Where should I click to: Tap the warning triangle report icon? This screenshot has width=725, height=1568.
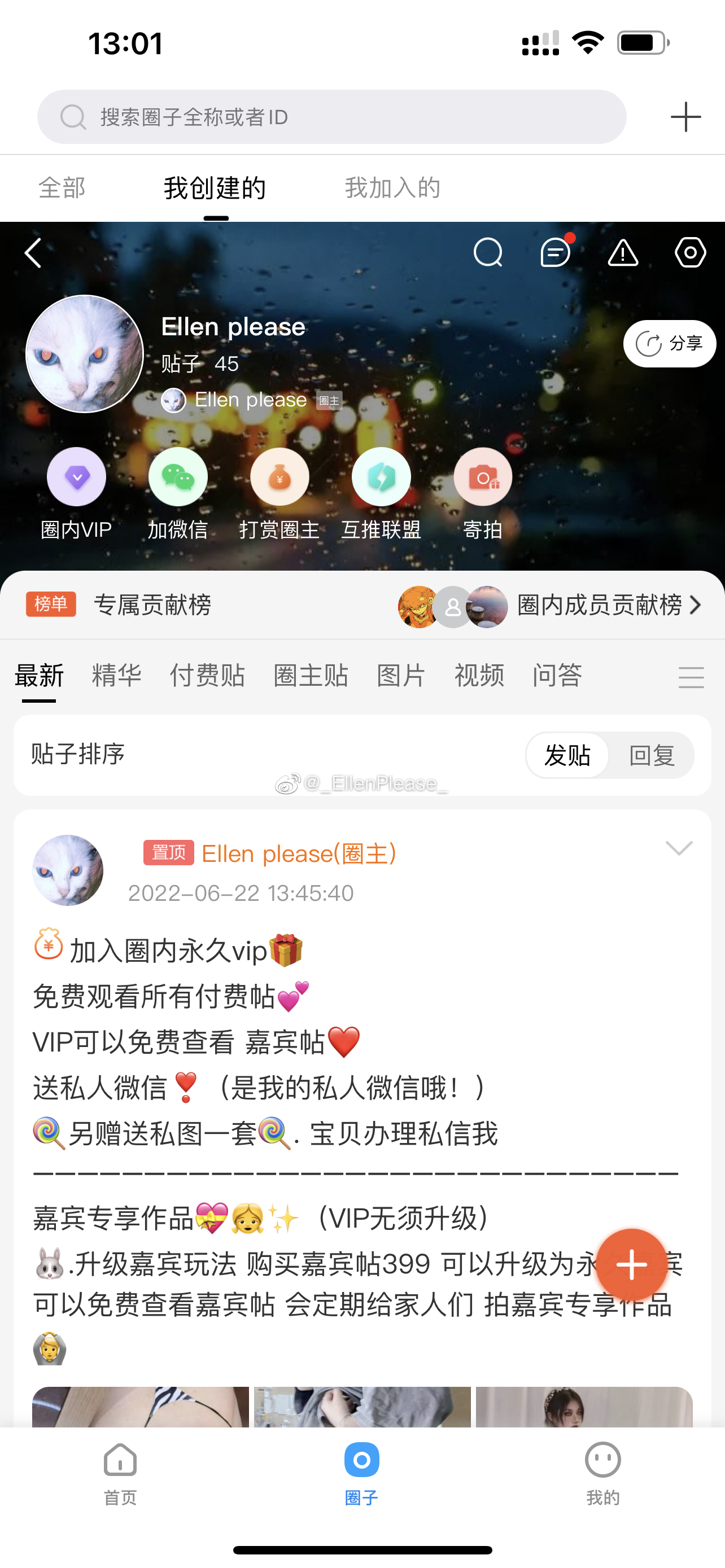tap(623, 253)
